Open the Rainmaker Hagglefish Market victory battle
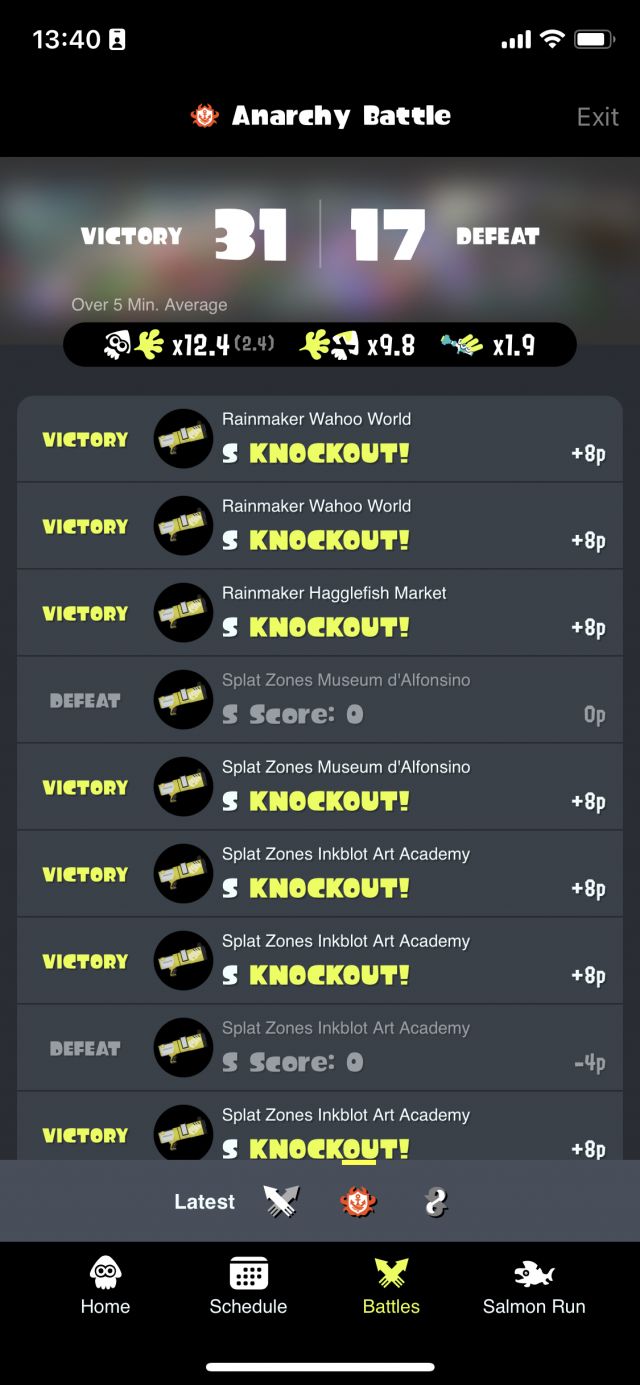Image resolution: width=640 pixels, height=1385 pixels. 320,613
